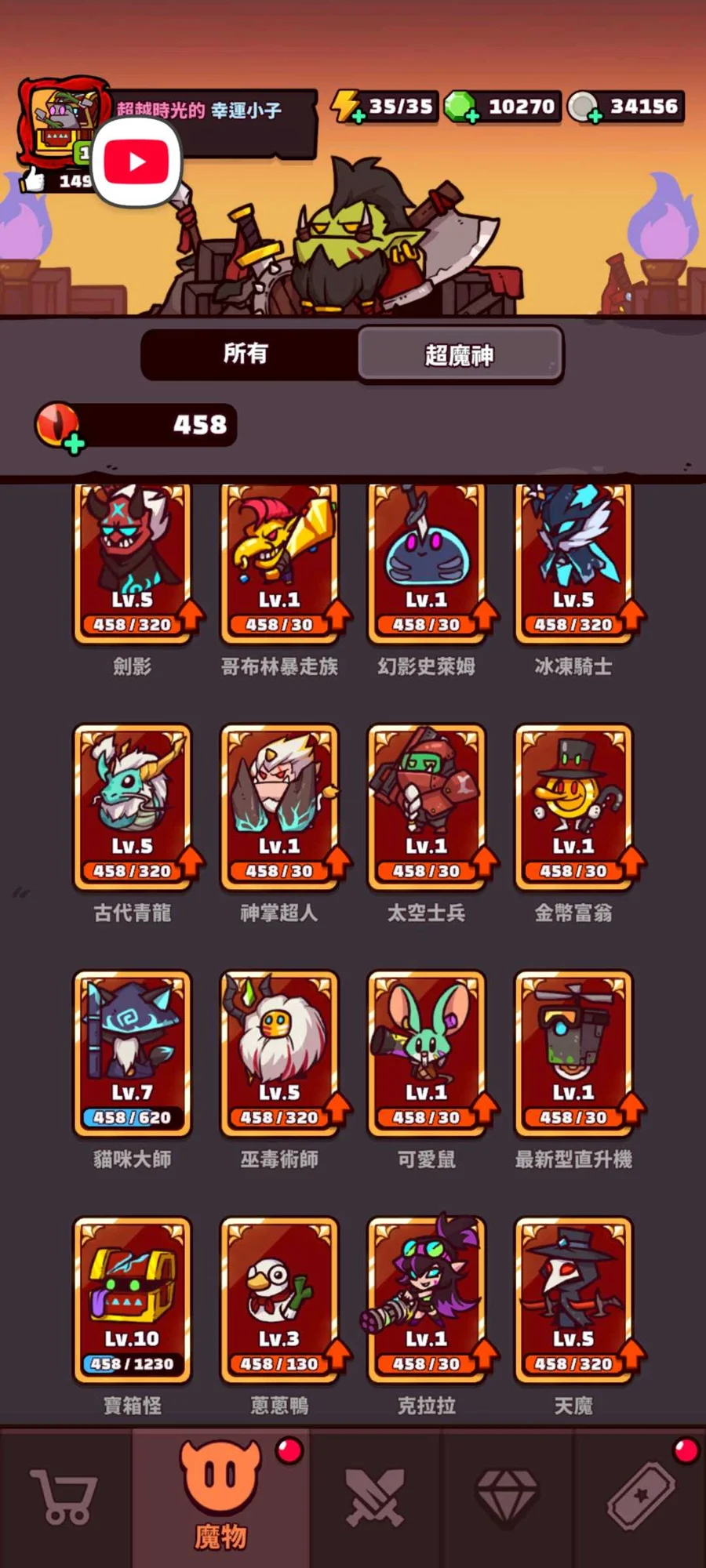Open the ticket tab
This screenshot has height=1568, width=706.
pyautogui.click(x=641, y=1497)
